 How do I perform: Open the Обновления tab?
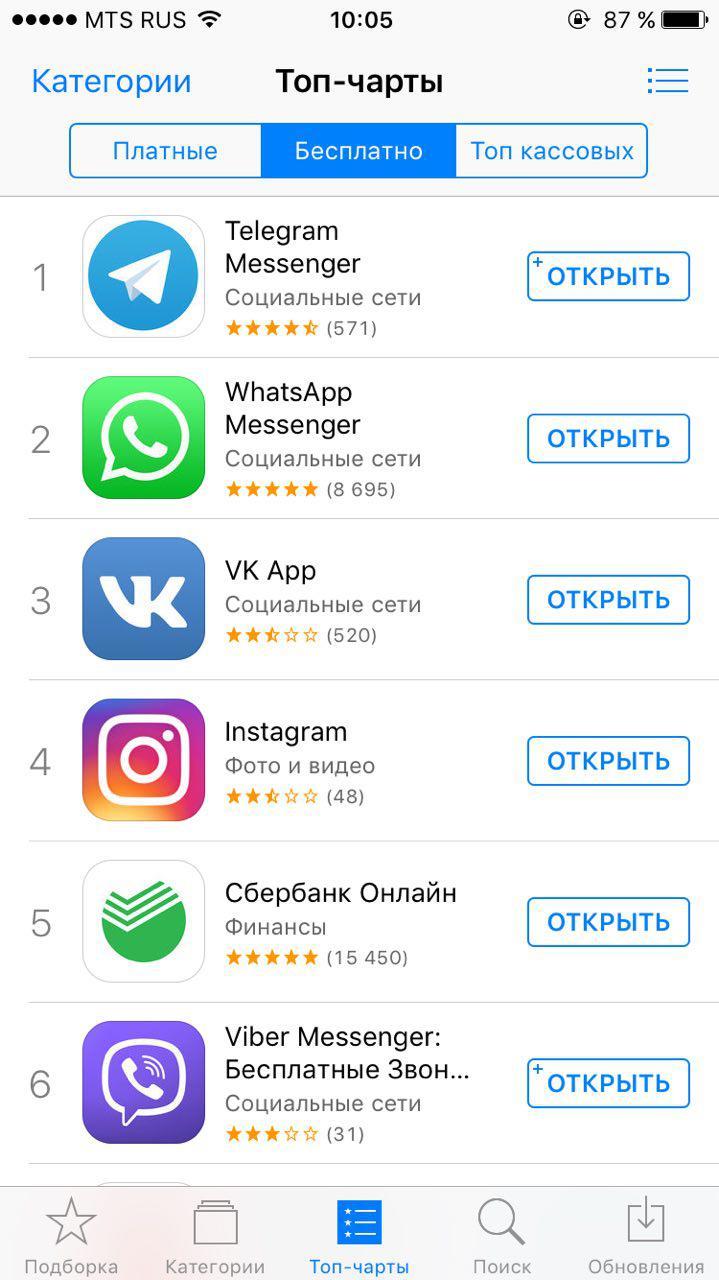point(645,1236)
